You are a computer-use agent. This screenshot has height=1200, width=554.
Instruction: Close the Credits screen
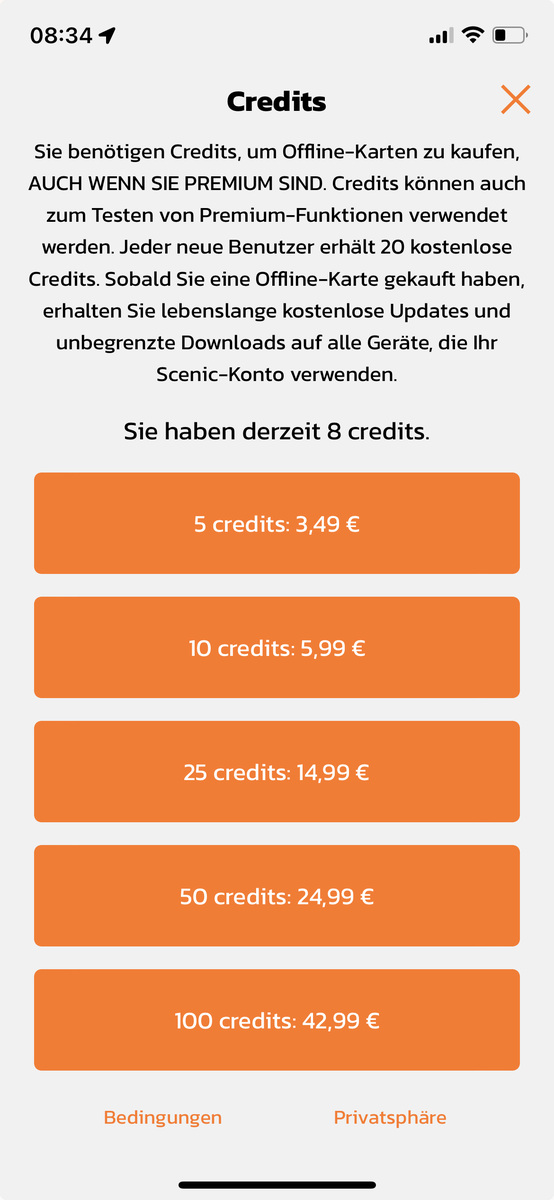click(x=515, y=99)
